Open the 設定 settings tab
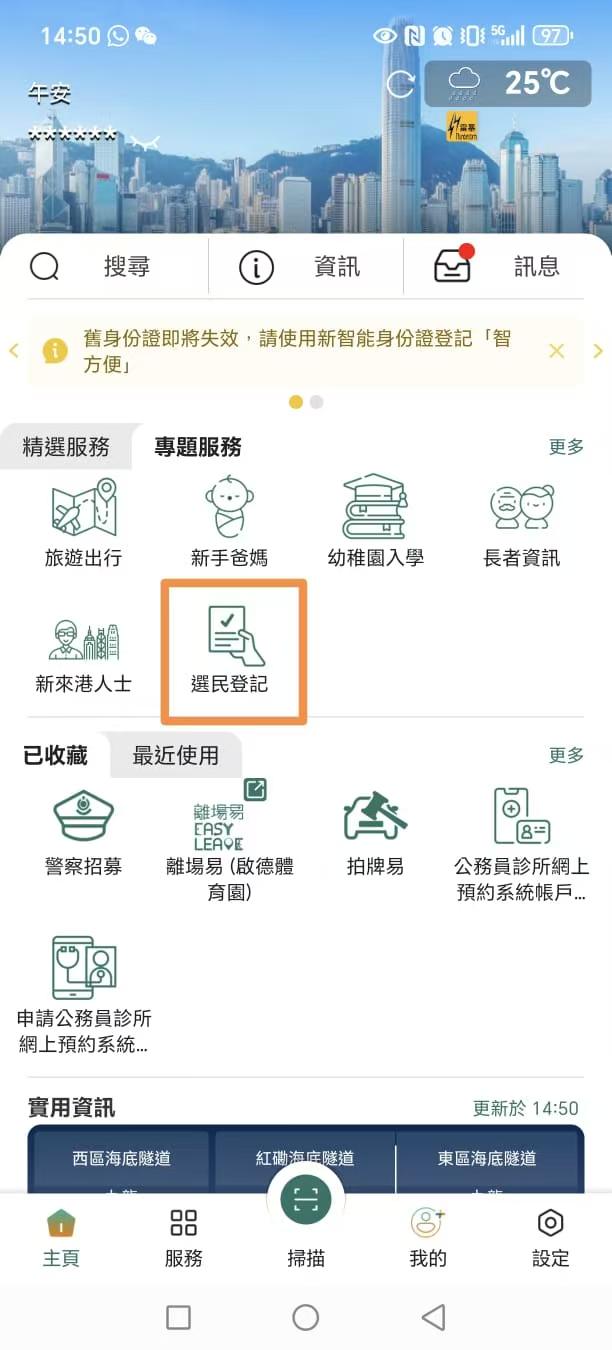Screen dimensions: 612x1350 pyautogui.click(x=550, y=1237)
